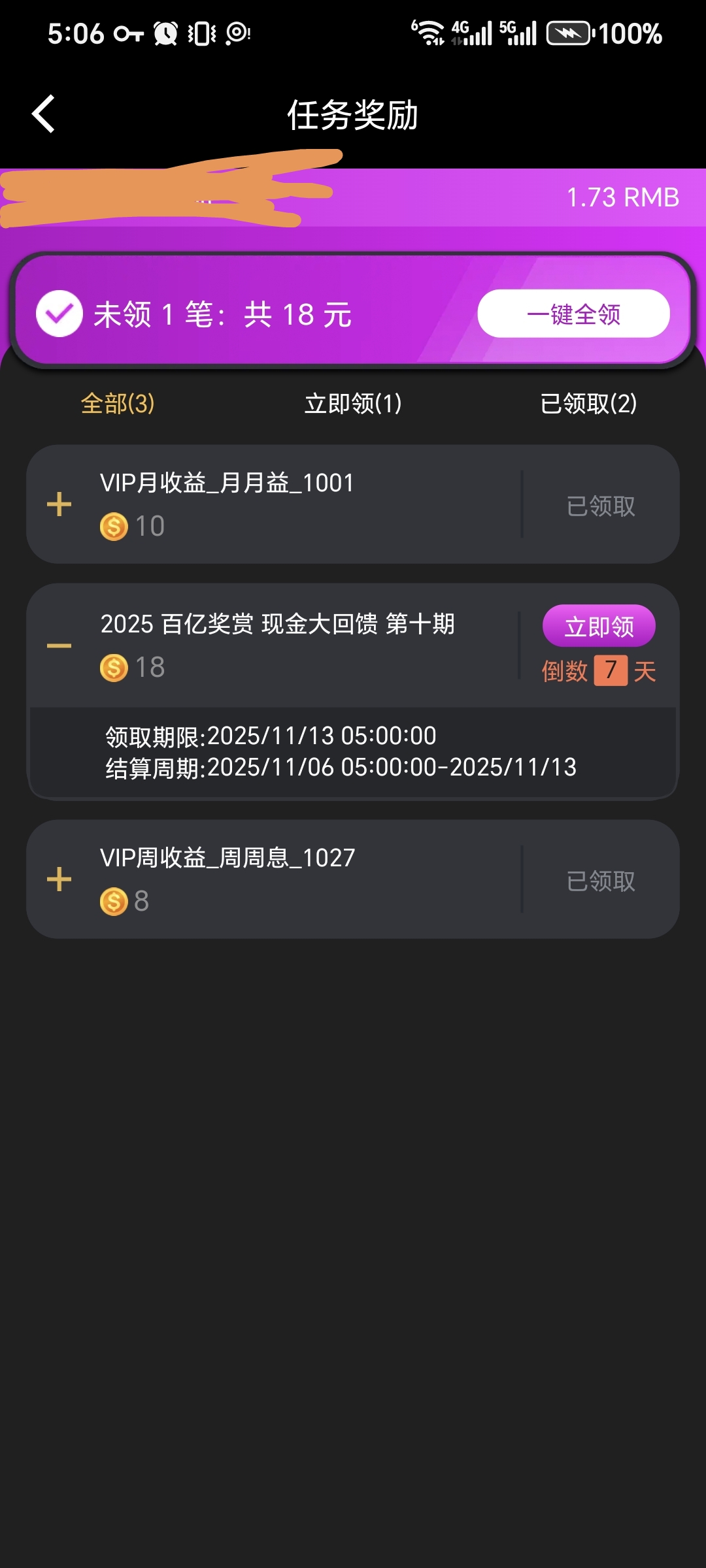706x1568 pixels.
Task: Go back from the 任务奖励 page
Action: (x=44, y=114)
